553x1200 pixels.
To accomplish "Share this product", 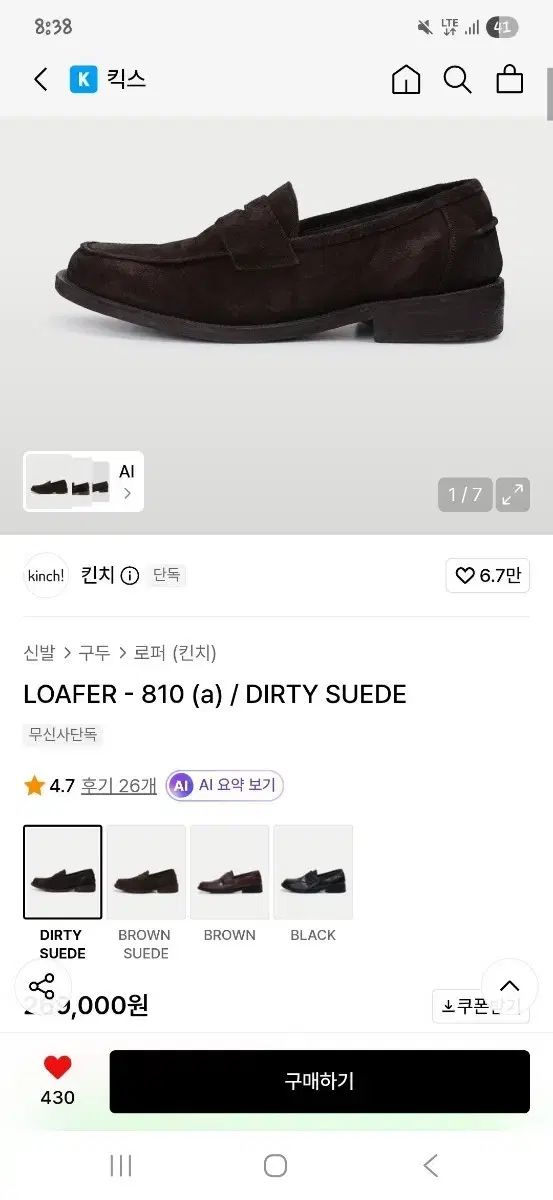I will [42, 986].
